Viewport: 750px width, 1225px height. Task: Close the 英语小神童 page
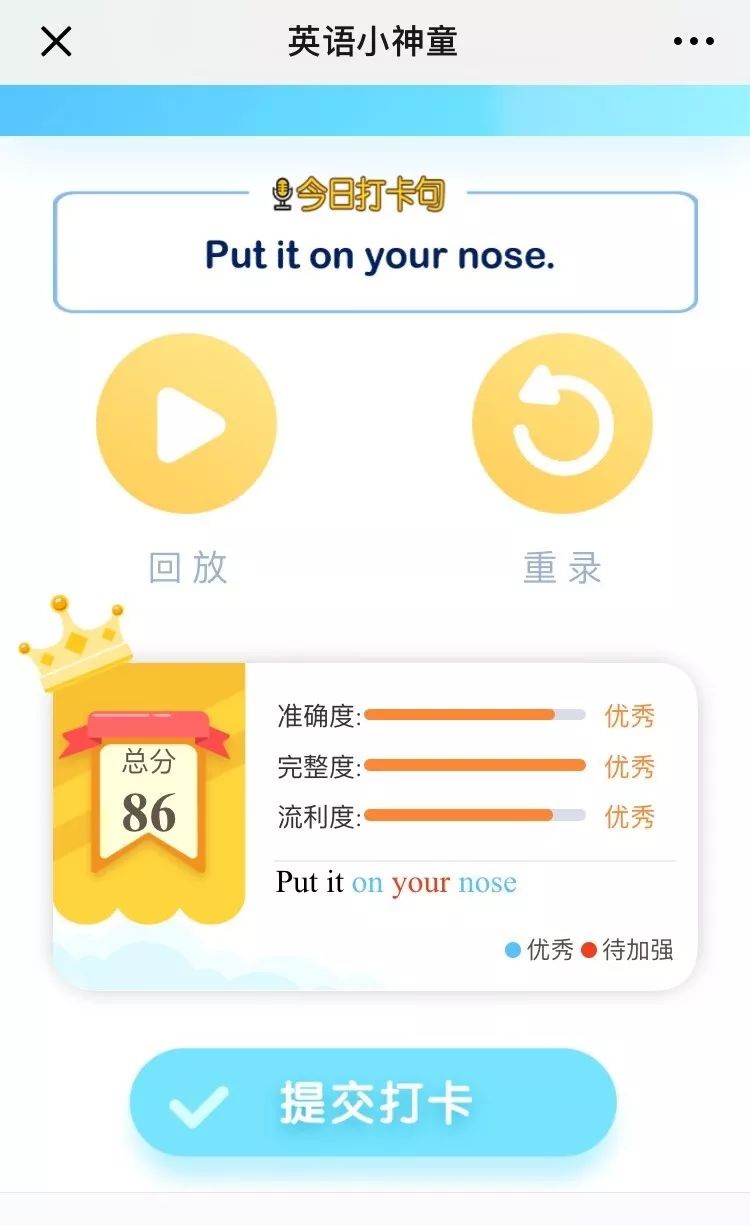click(x=56, y=42)
